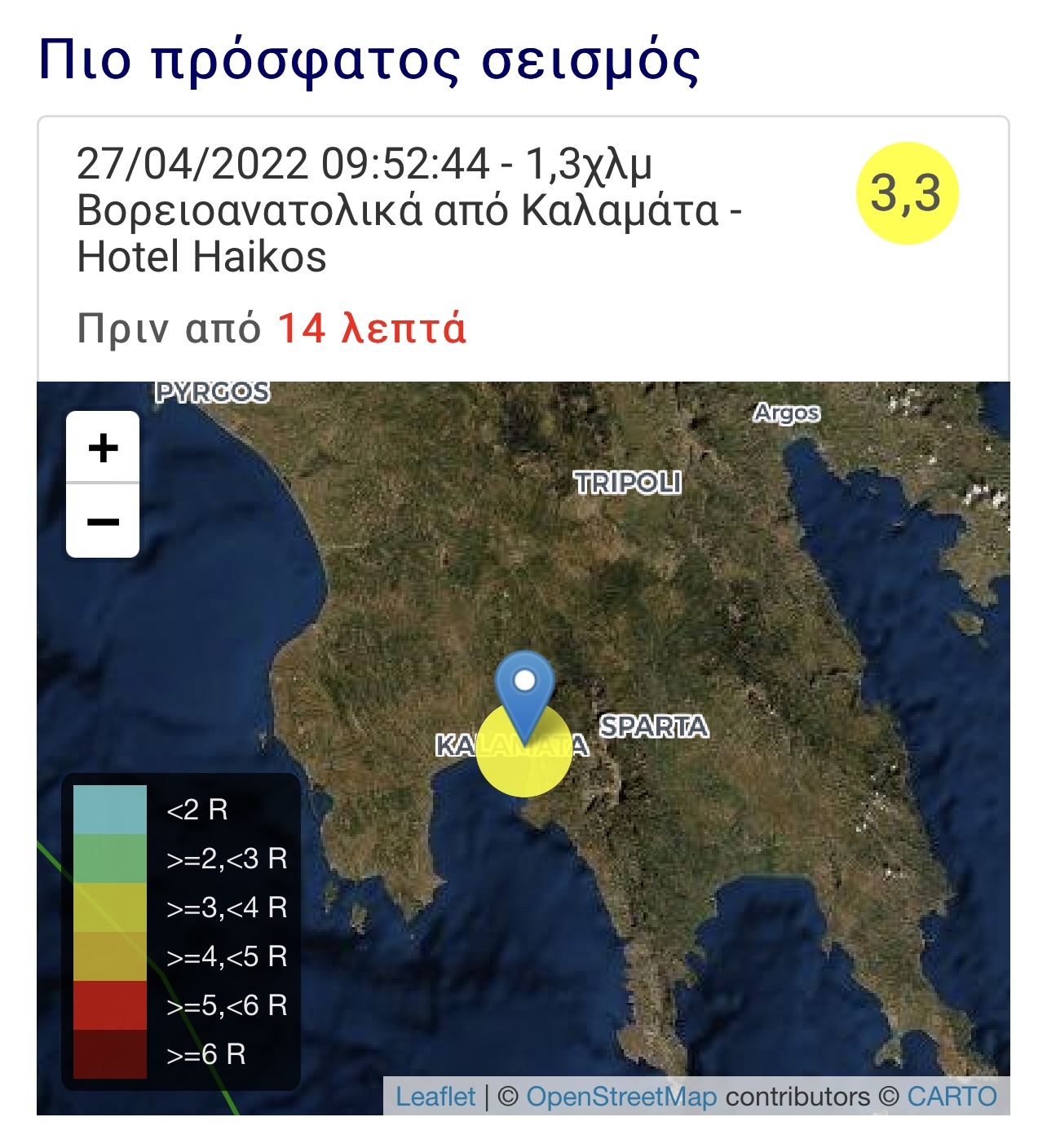
Task: Zoom in on the map
Action: click(103, 448)
